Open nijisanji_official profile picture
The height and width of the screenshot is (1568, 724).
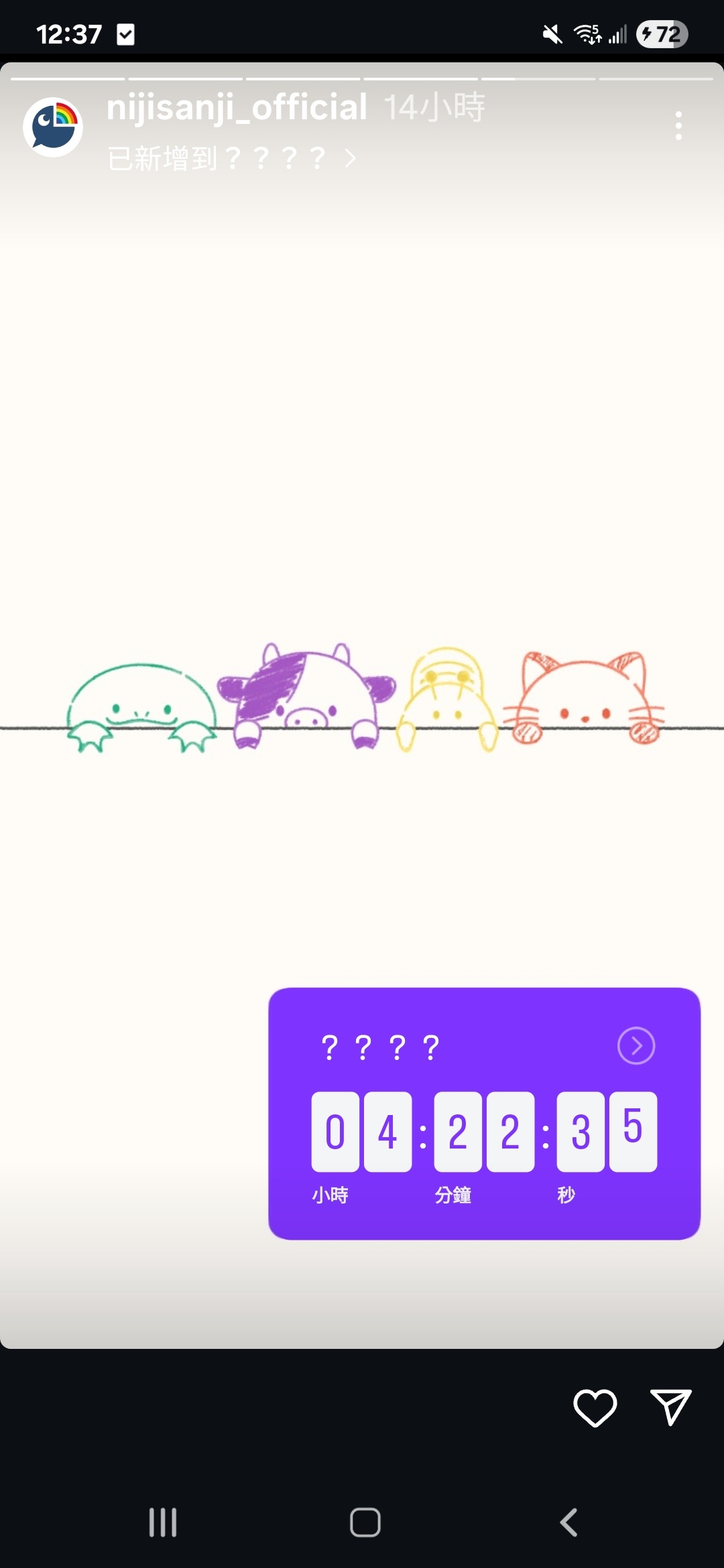53,126
